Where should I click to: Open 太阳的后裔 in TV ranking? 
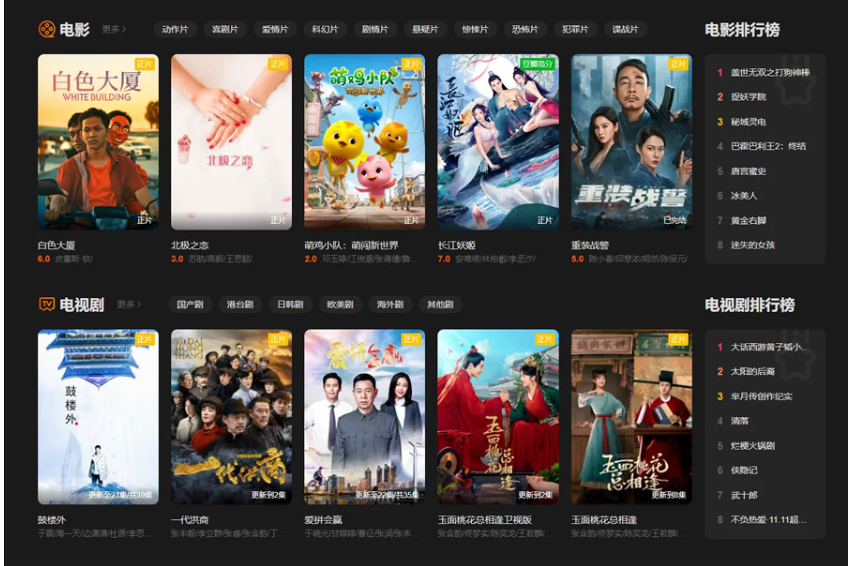tap(752, 372)
